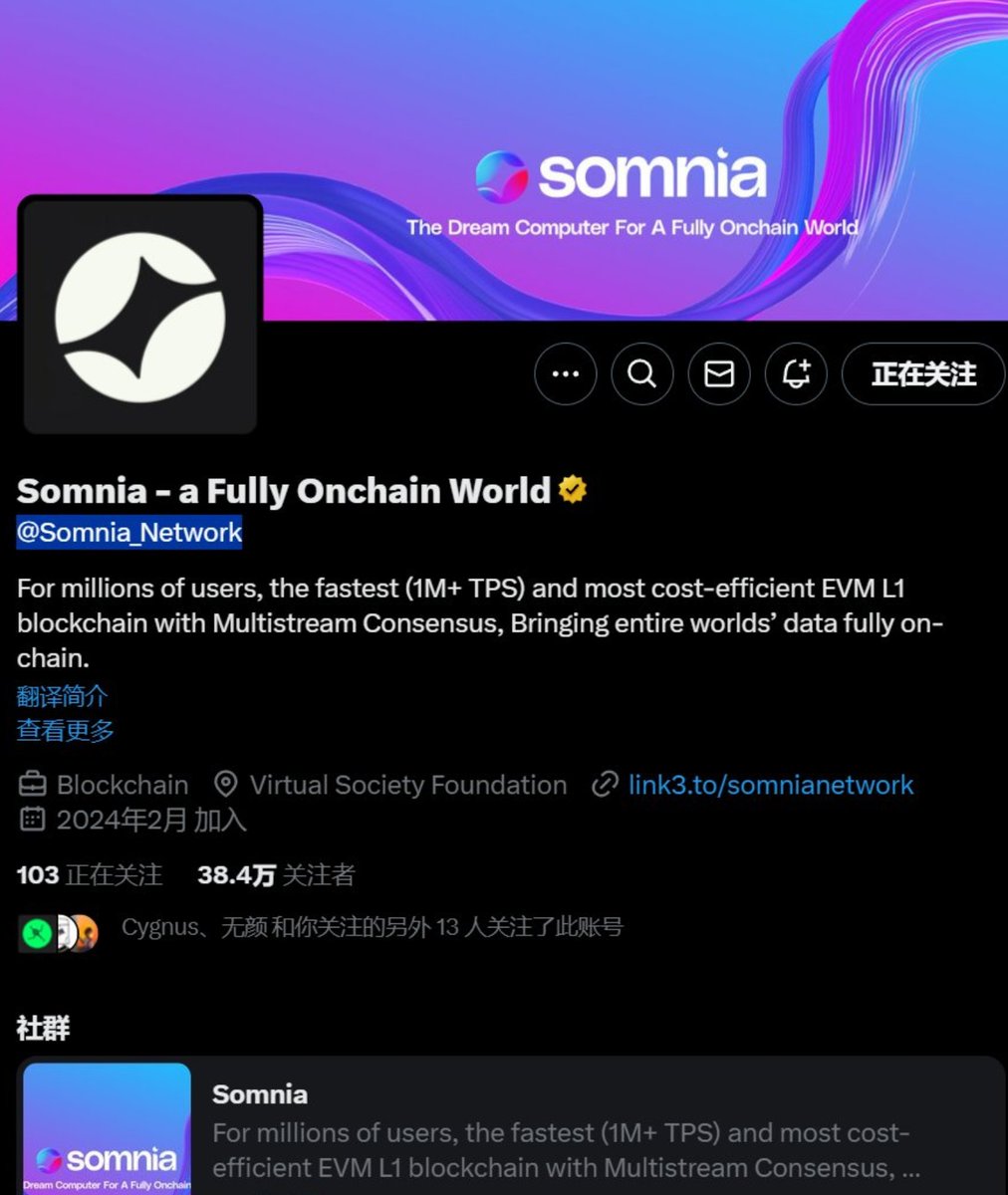Tap the 正在关注 following button
The height and width of the screenshot is (1195, 1008).
pyautogui.click(x=923, y=374)
